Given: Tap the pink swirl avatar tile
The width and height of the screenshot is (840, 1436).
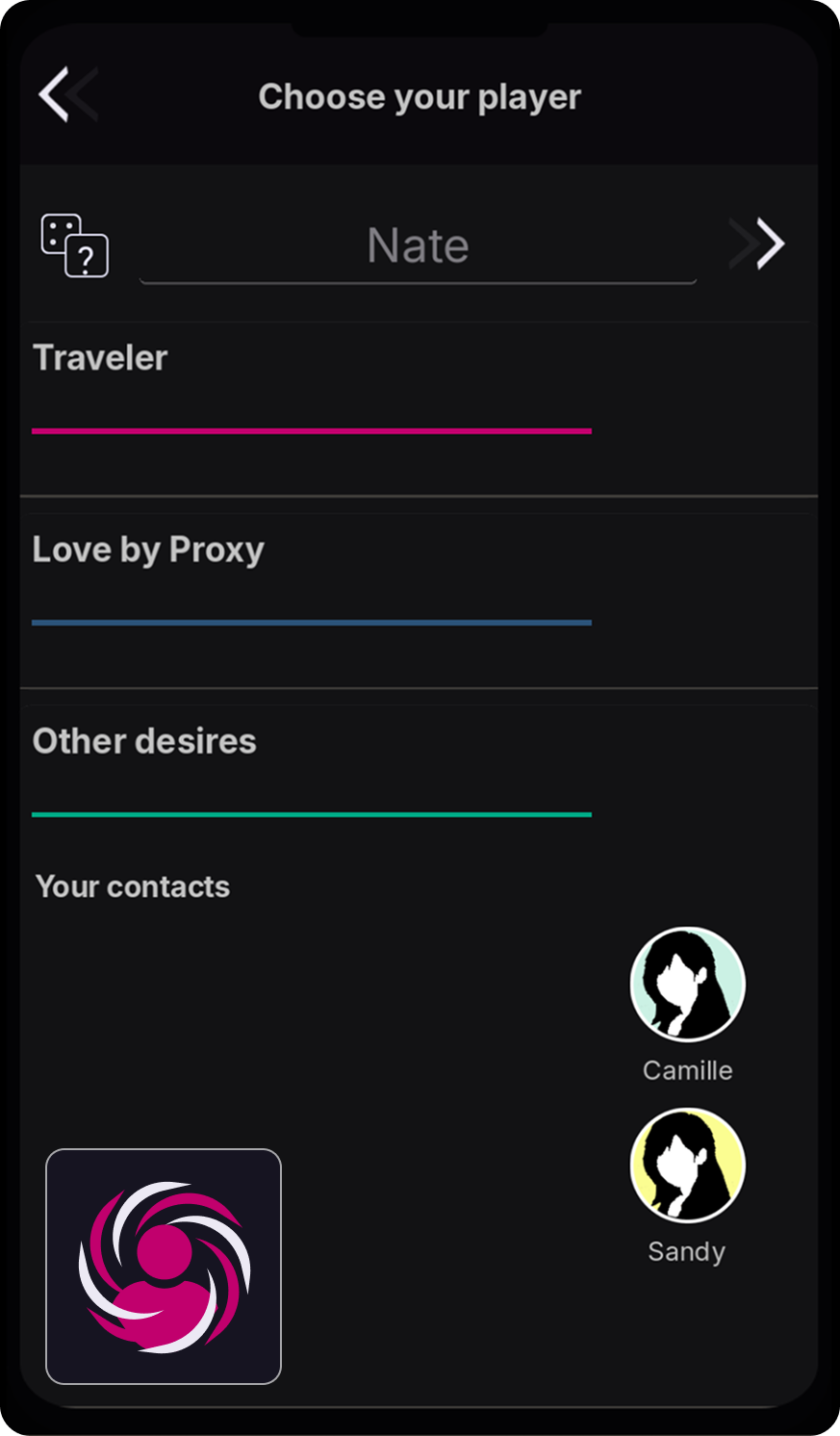Looking at the screenshot, I should (x=164, y=1266).
